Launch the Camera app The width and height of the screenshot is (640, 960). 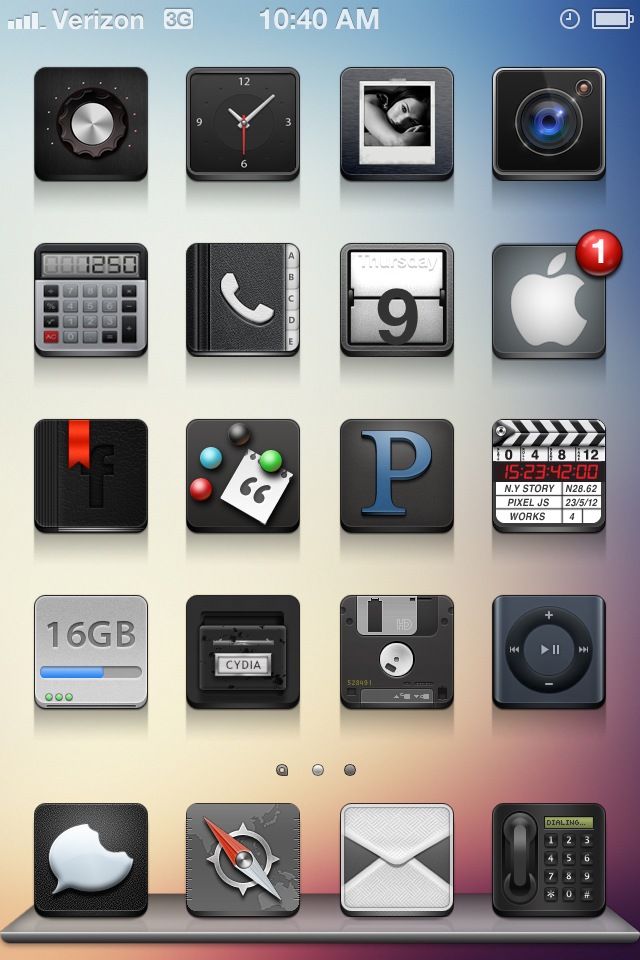click(549, 123)
